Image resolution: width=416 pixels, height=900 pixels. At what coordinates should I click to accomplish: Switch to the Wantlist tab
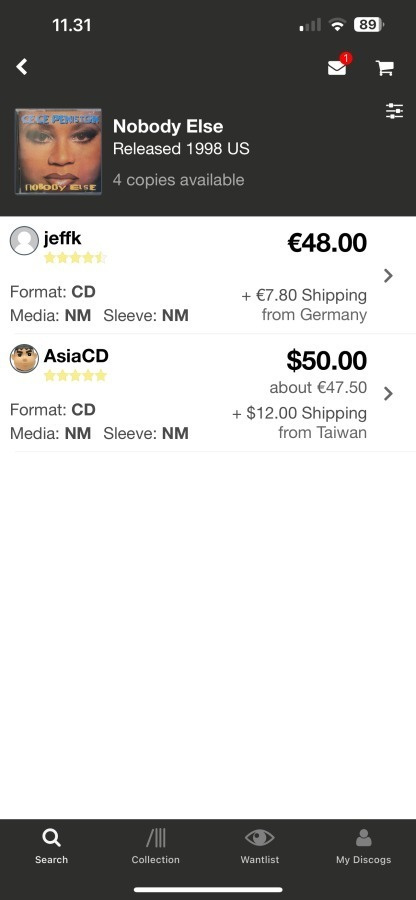click(x=260, y=847)
